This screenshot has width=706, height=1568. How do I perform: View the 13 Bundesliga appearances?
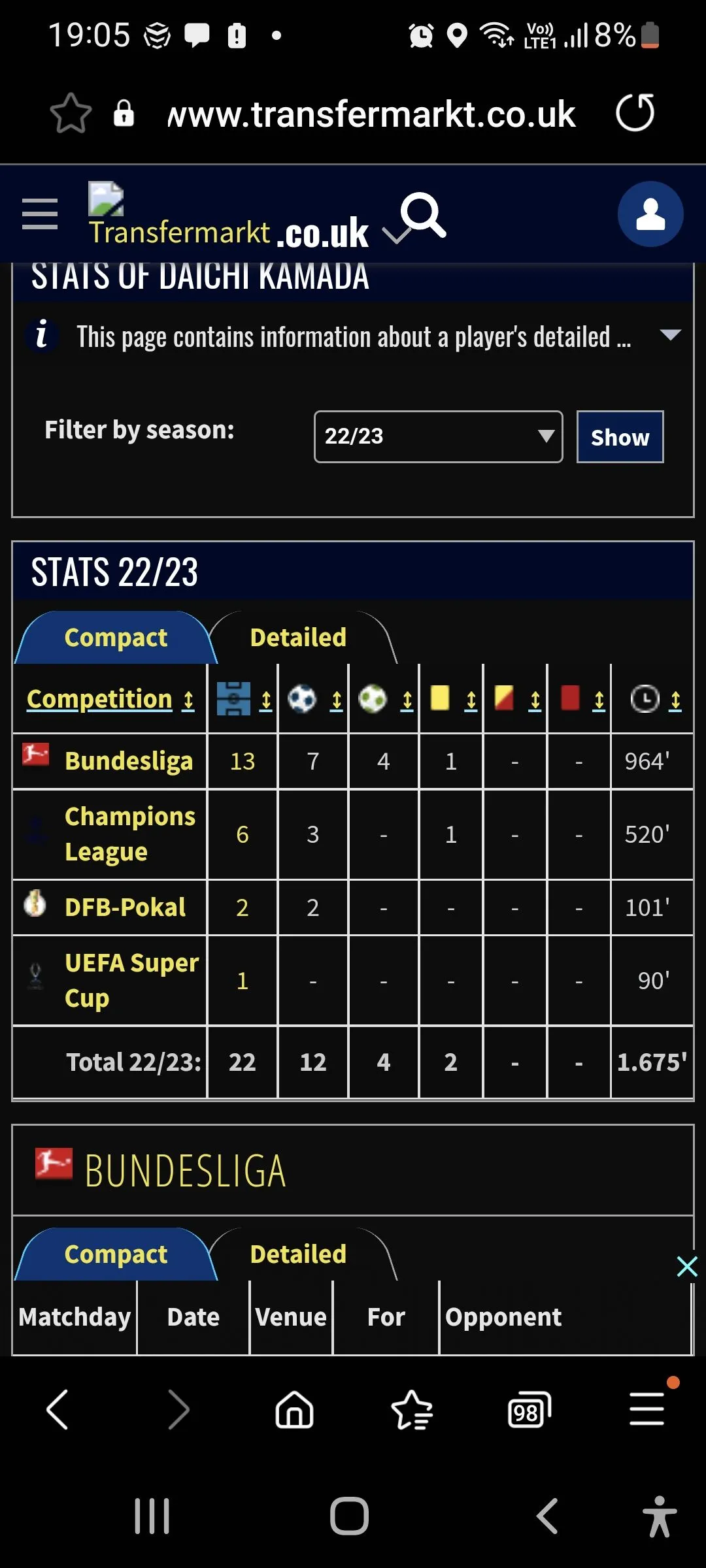pos(243,761)
